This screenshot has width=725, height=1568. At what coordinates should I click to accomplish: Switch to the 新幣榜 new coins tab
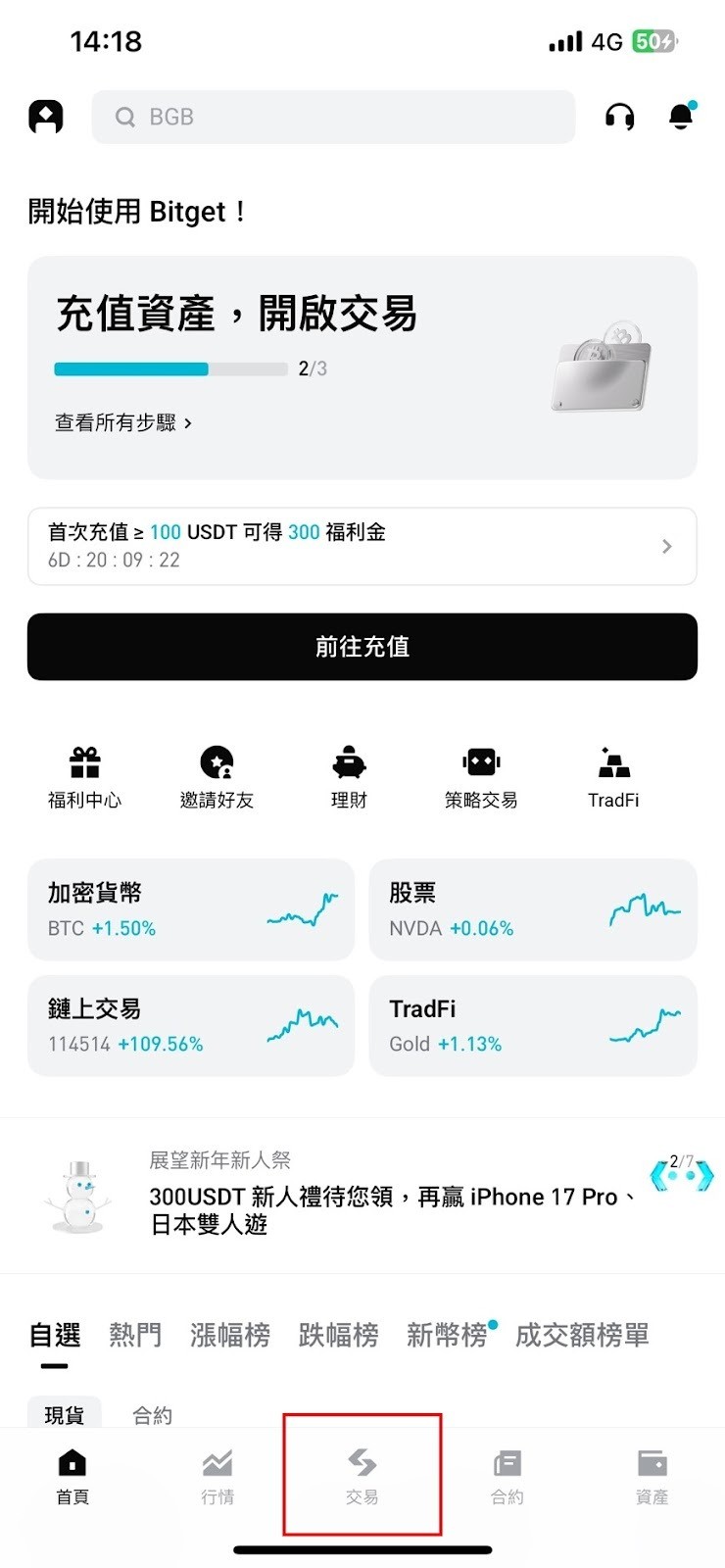click(x=446, y=1335)
